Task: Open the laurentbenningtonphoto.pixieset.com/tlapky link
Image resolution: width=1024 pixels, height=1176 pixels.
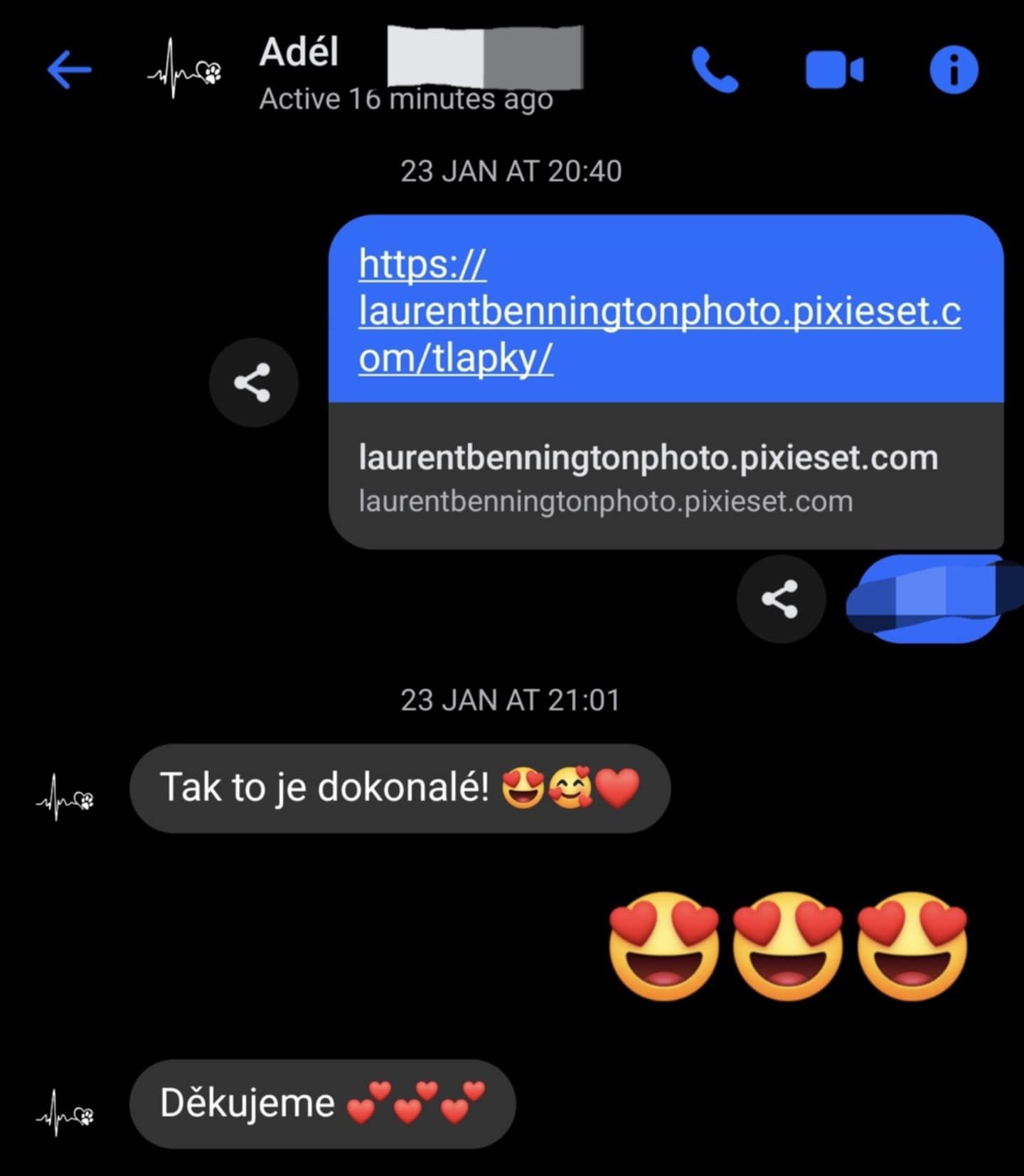Action: (x=659, y=311)
